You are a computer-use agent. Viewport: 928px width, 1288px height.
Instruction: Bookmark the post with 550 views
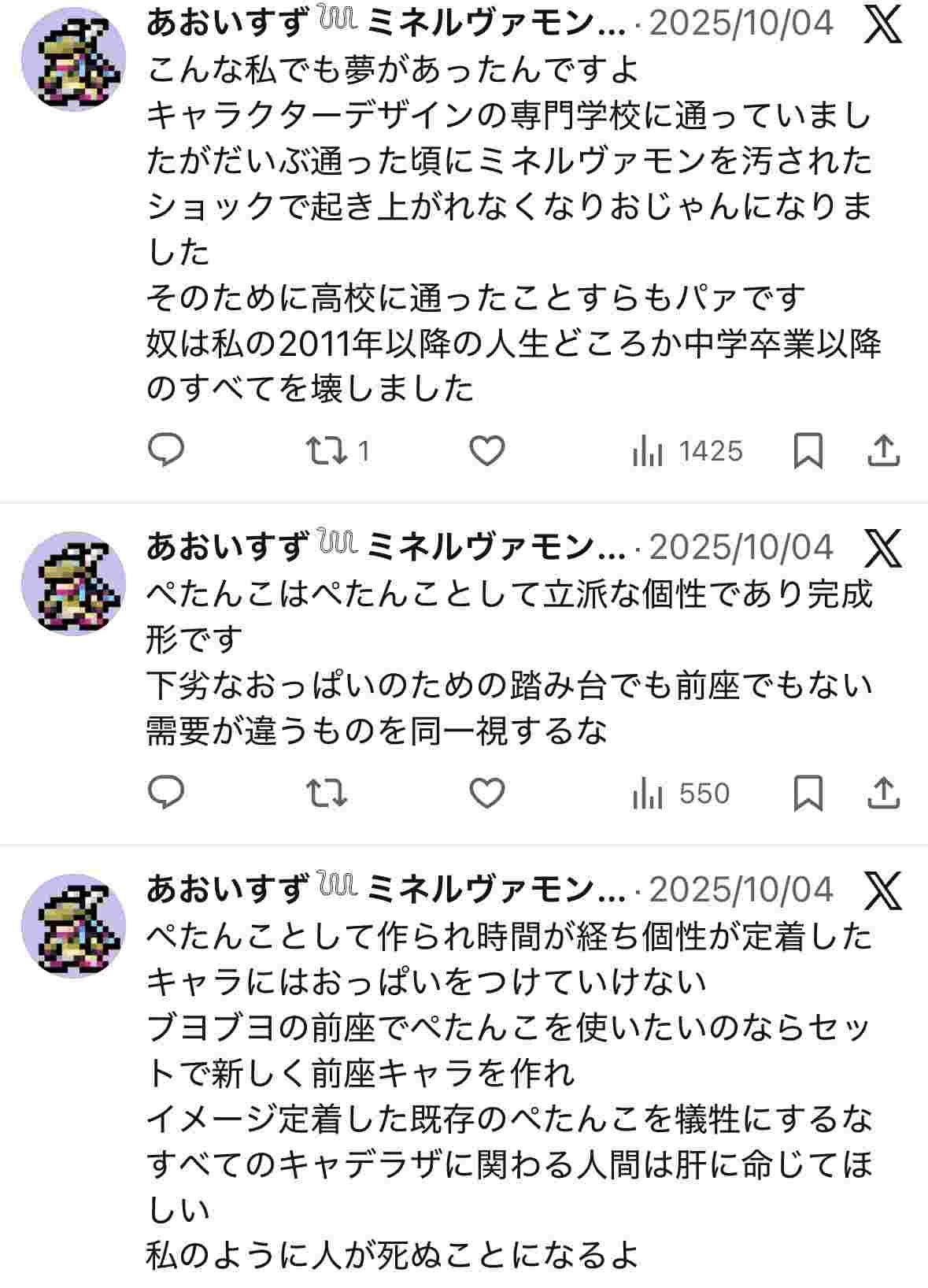[x=808, y=793]
